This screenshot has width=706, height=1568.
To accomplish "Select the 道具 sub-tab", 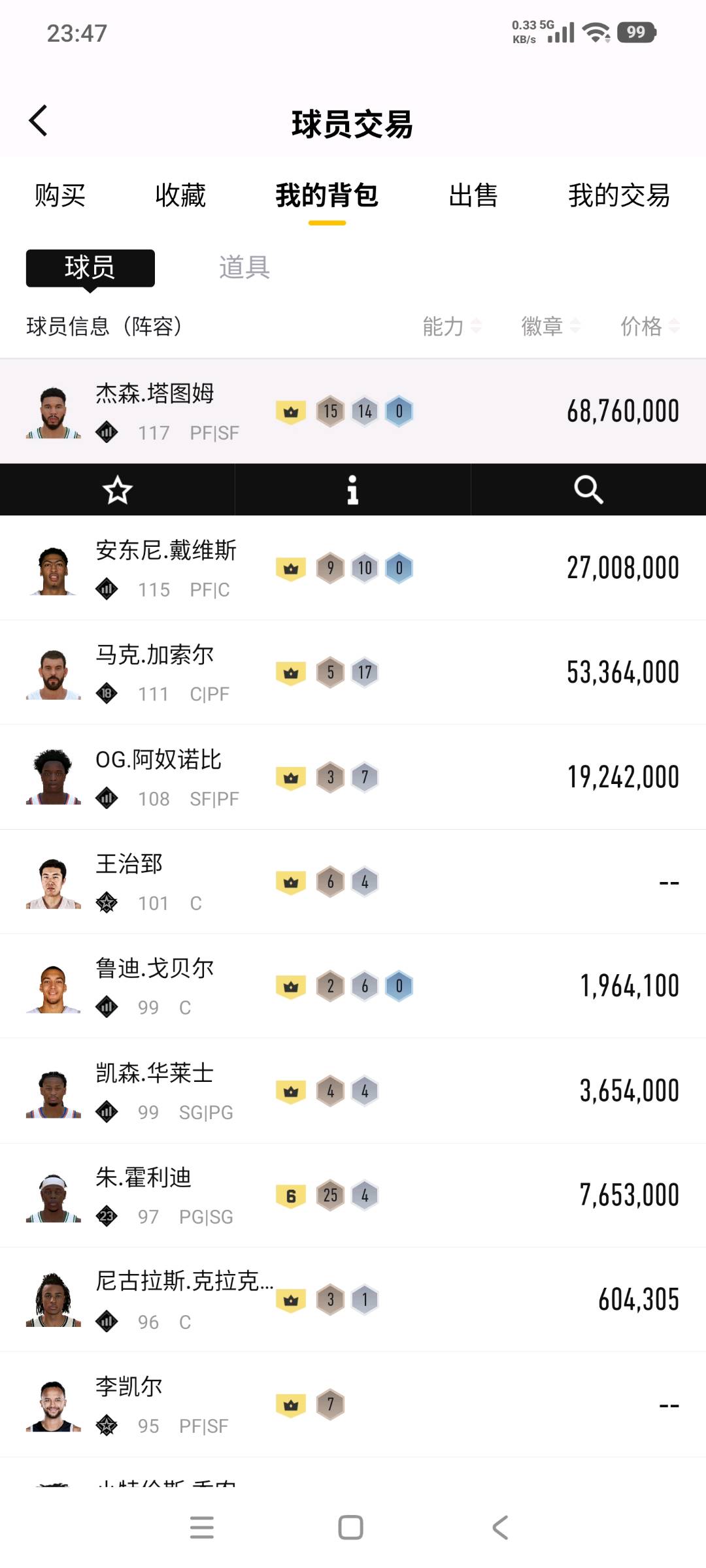I will pyautogui.click(x=244, y=267).
